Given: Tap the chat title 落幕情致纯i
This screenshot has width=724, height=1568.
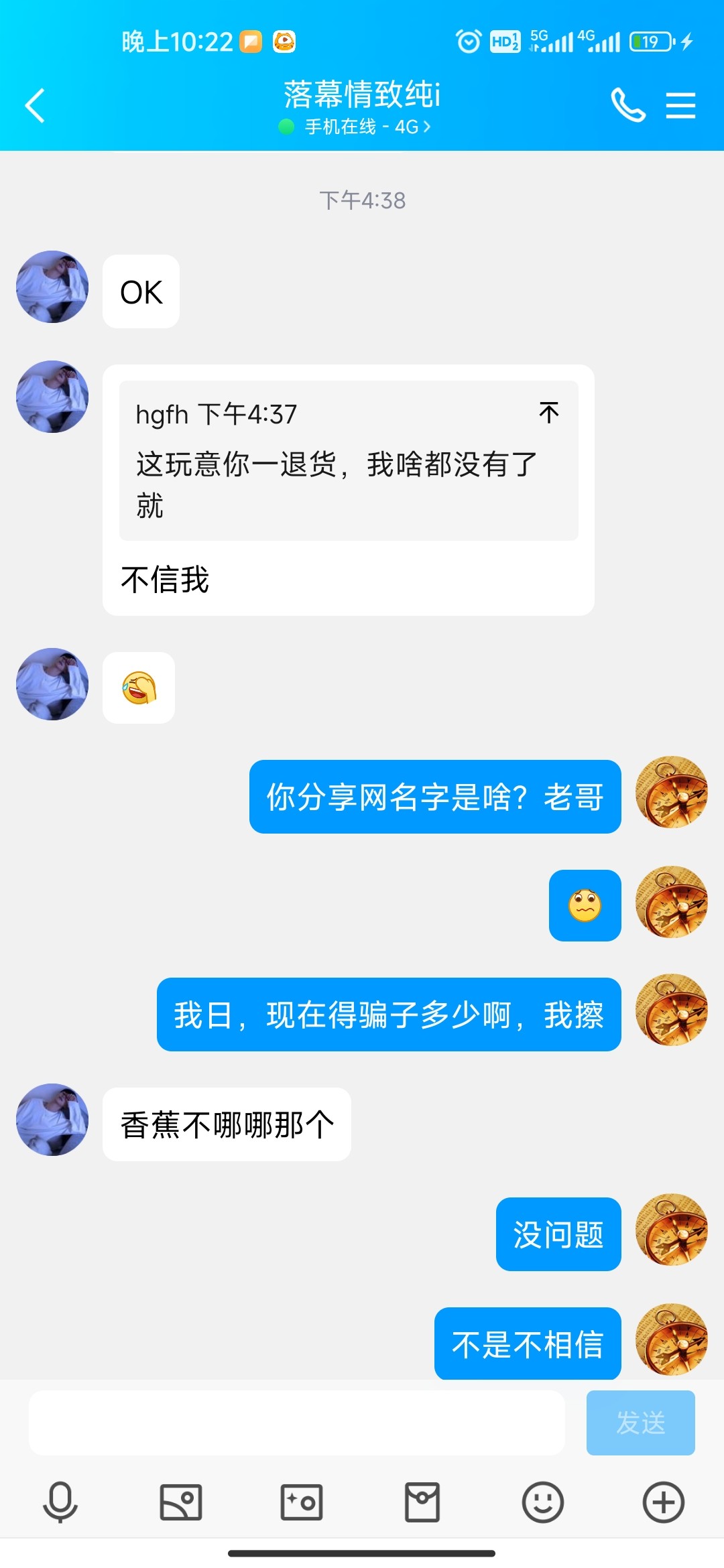Looking at the screenshot, I should point(362,96).
